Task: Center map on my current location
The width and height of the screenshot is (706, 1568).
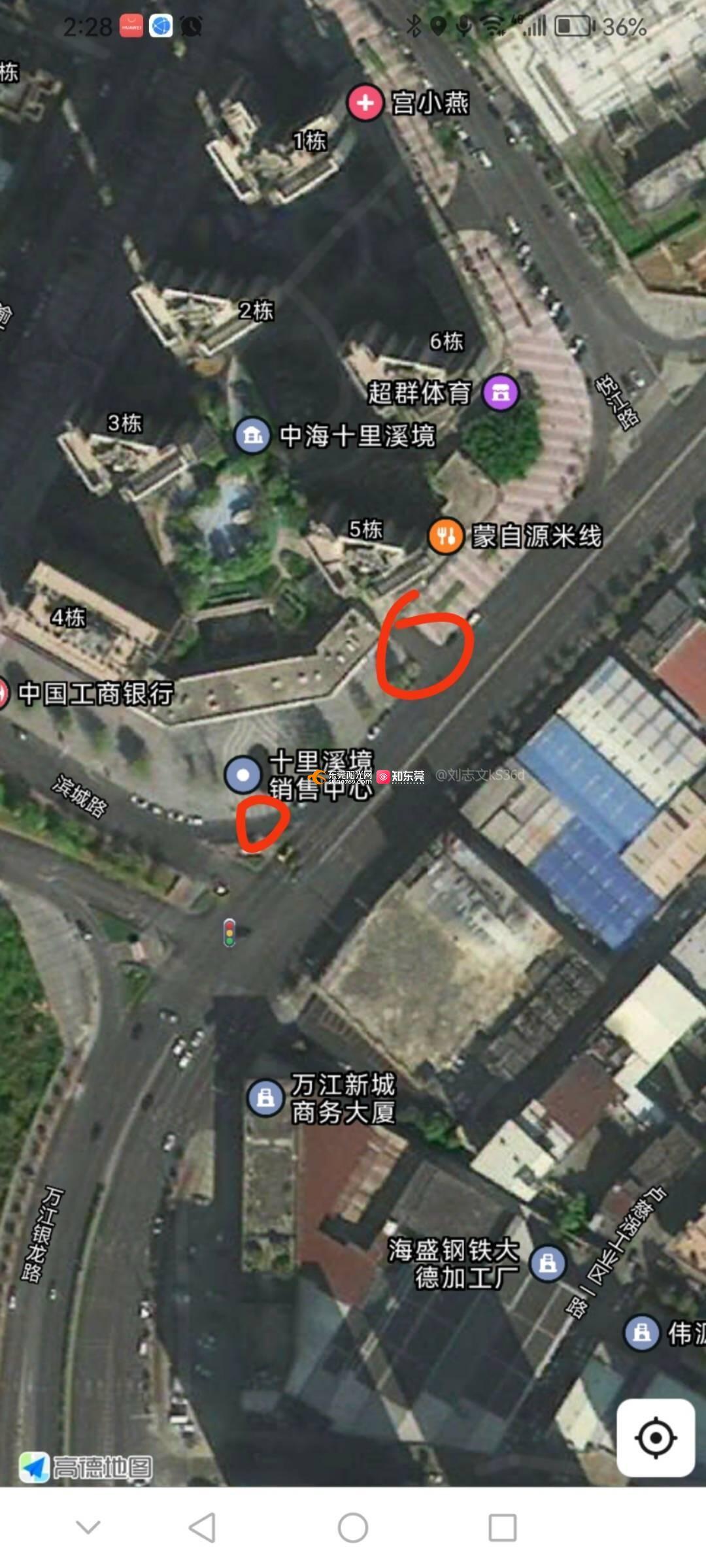Action: coord(655,1437)
